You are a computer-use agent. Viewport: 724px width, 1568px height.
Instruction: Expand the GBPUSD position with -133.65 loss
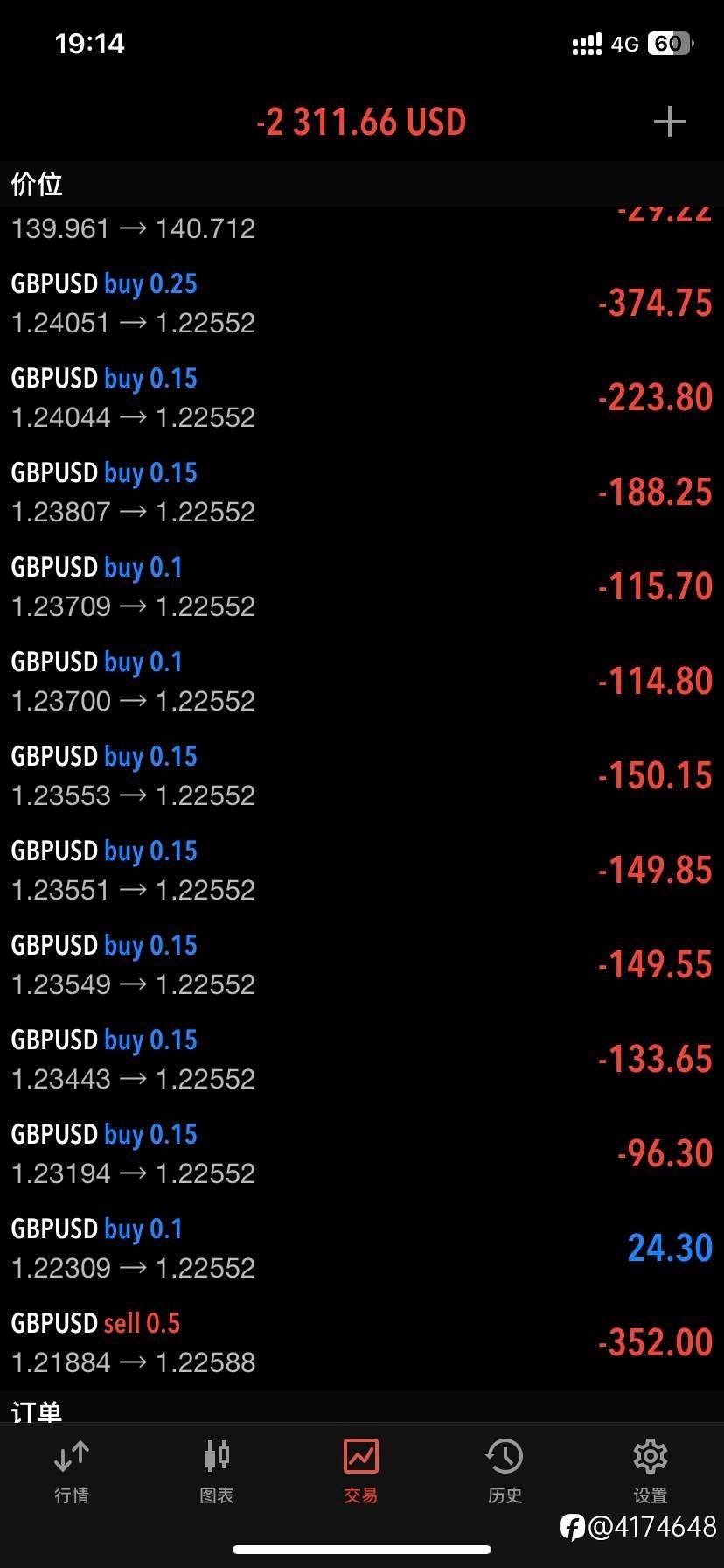[x=362, y=1060]
